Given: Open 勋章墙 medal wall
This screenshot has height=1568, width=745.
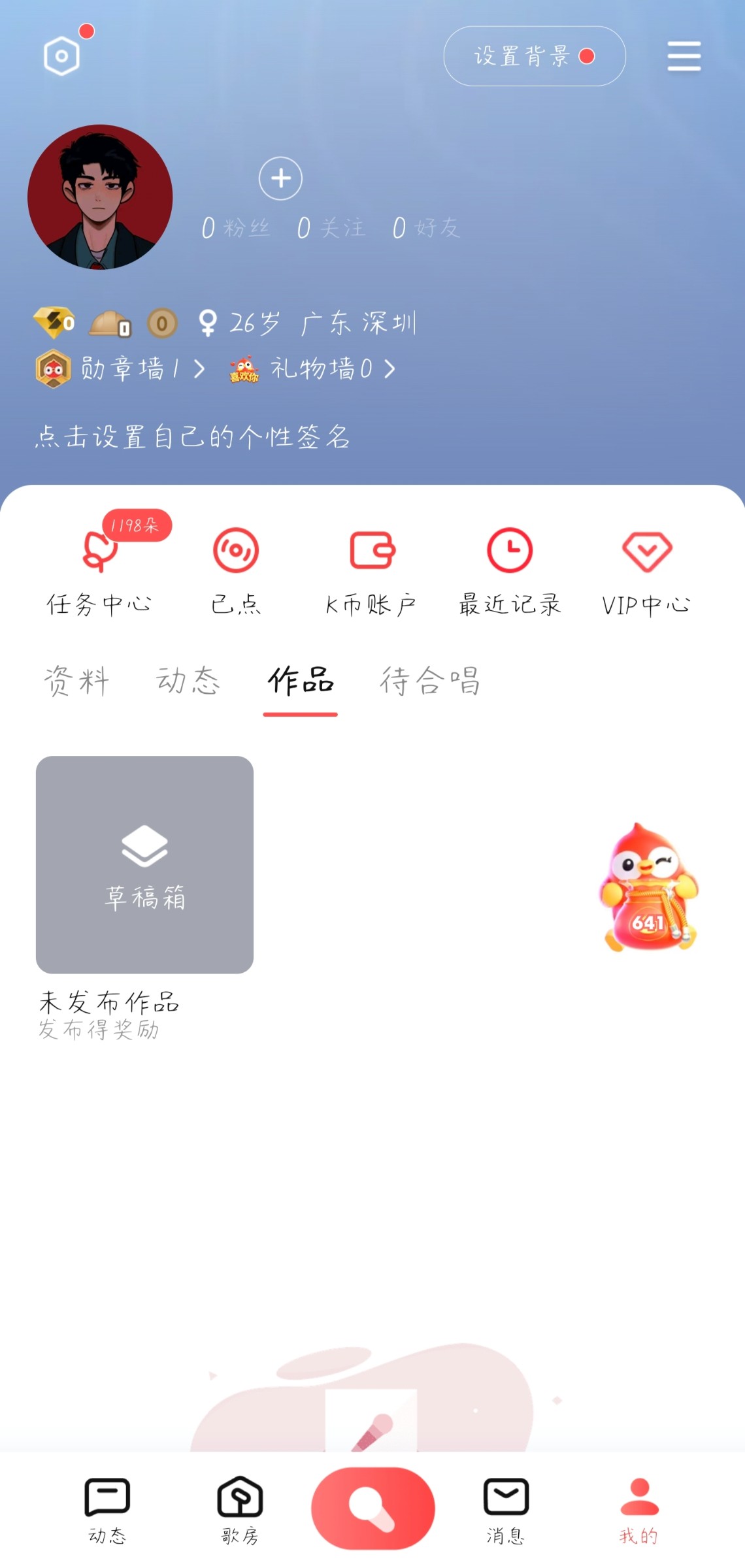Looking at the screenshot, I should pyautogui.click(x=122, y=369).
